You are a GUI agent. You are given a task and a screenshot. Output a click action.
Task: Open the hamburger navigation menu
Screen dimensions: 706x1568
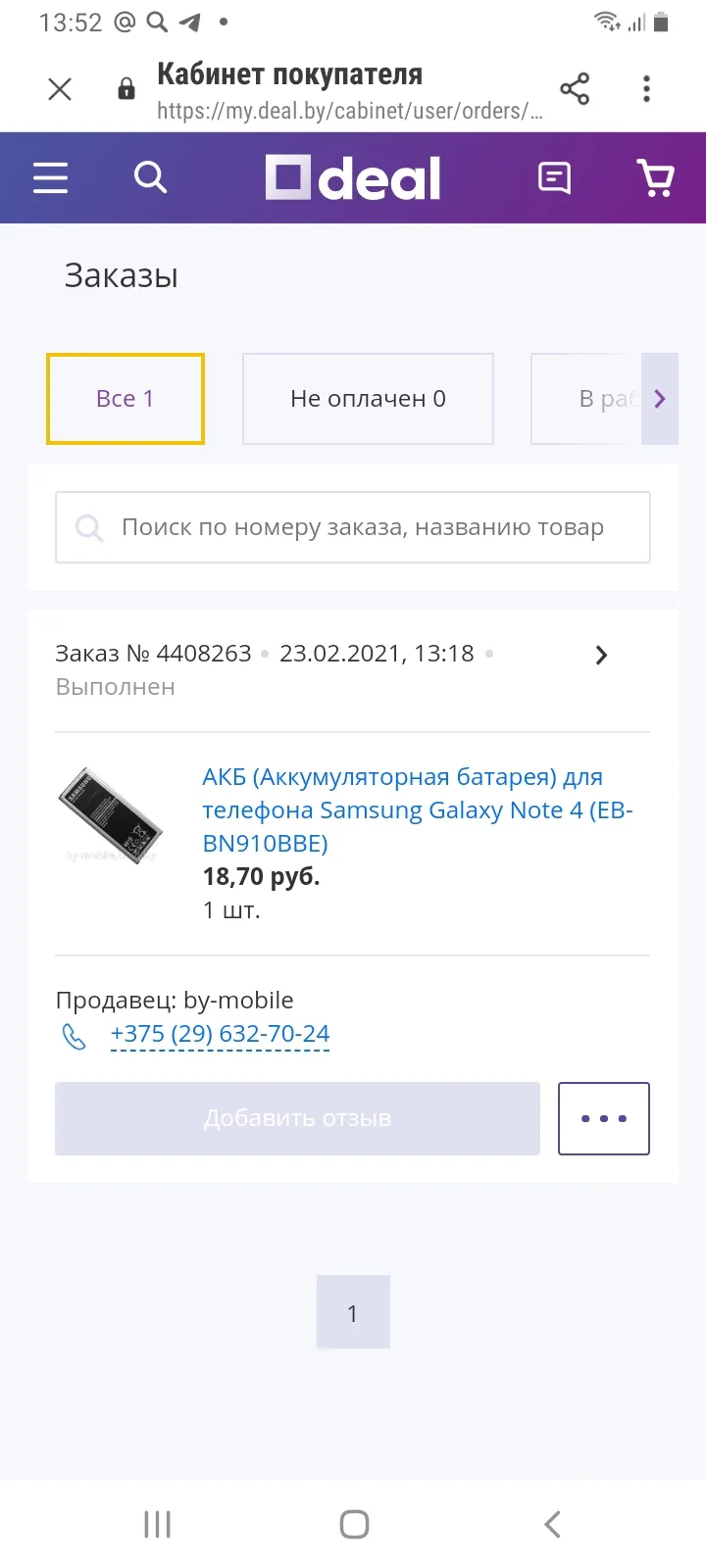pos(50,177)
